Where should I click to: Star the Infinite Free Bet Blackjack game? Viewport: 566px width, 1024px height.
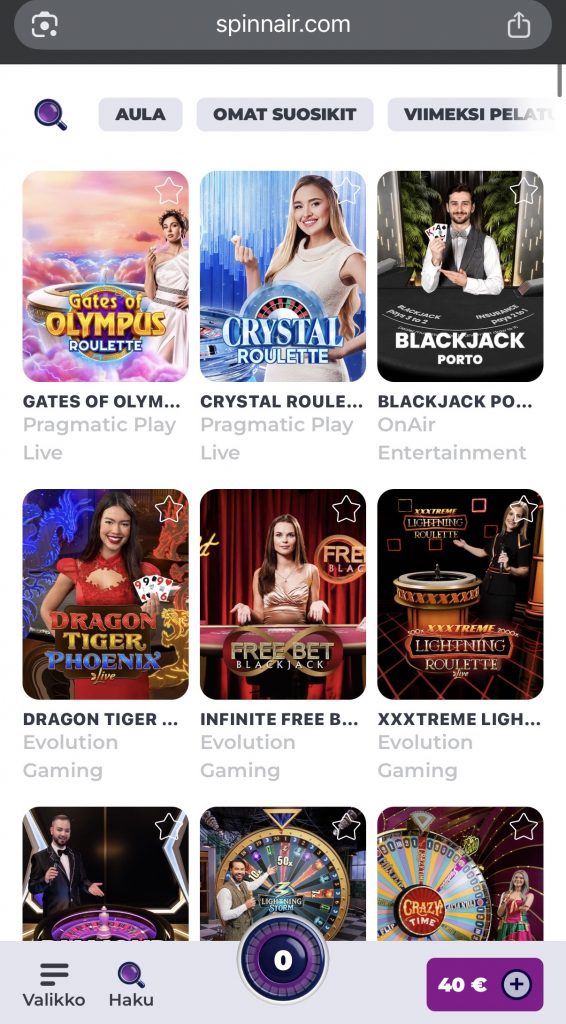point(346,509)
